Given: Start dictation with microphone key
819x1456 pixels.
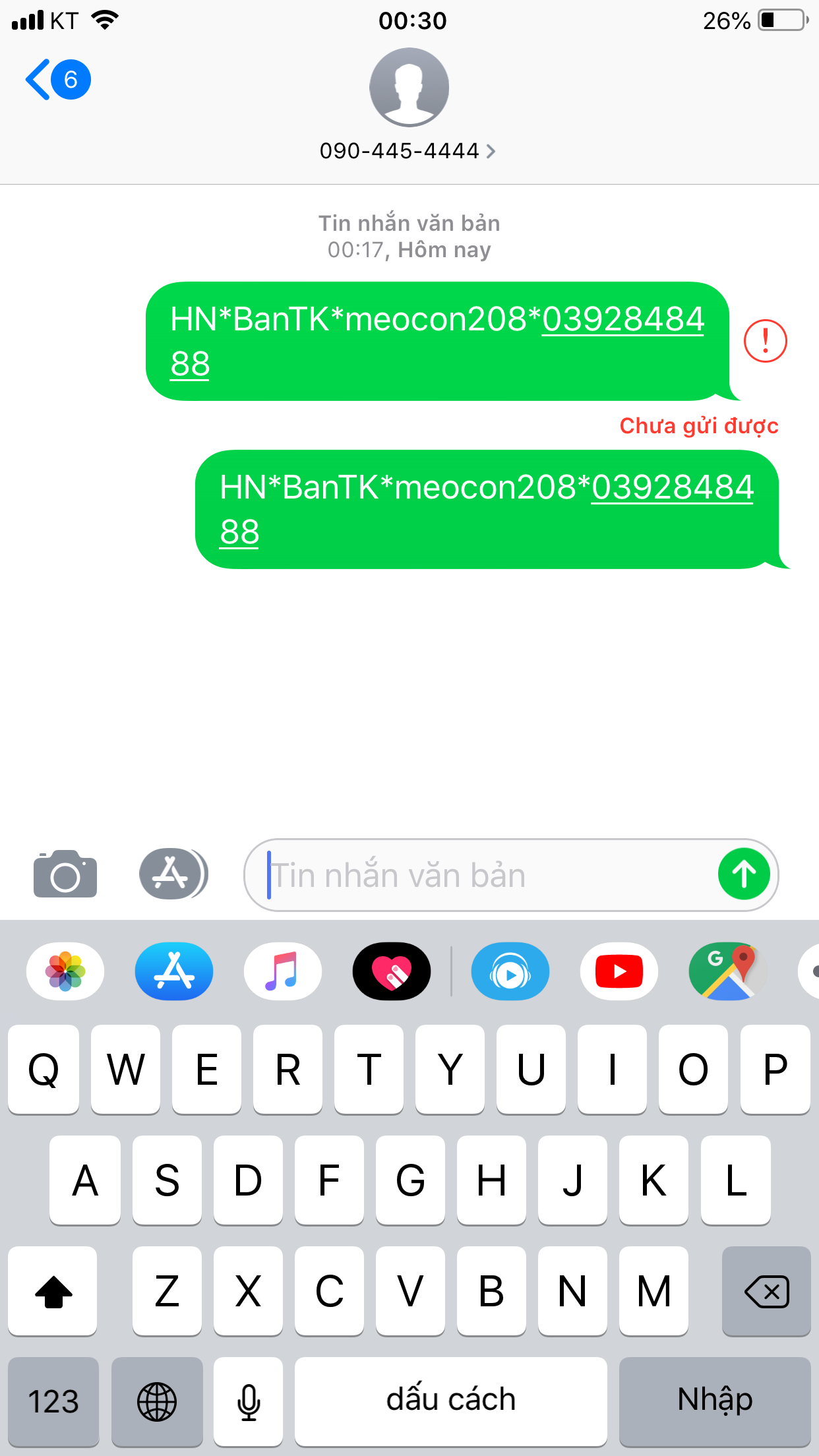Looking at the screenshot, I should click(249, 1401).
